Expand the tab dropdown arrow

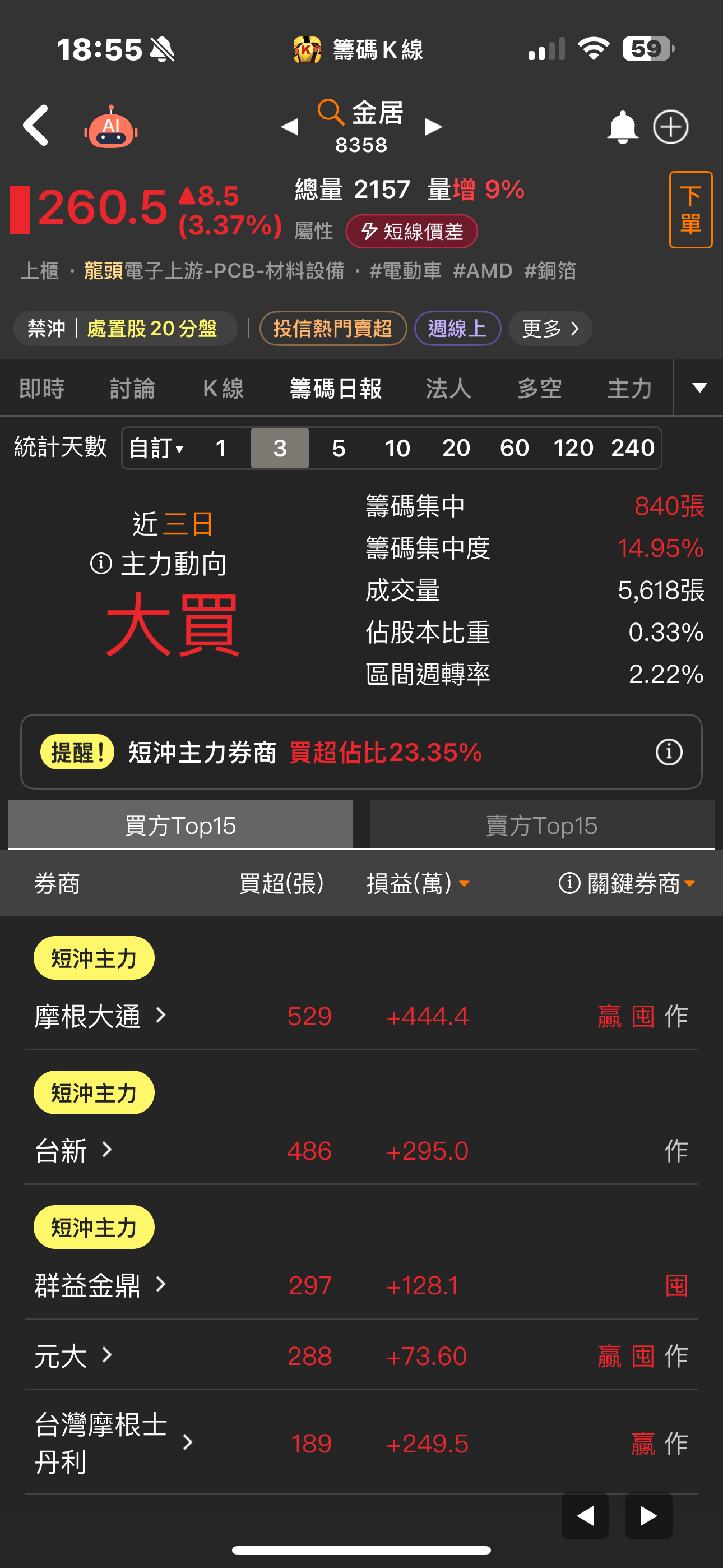pyautogui.click(x=699, y=388)
